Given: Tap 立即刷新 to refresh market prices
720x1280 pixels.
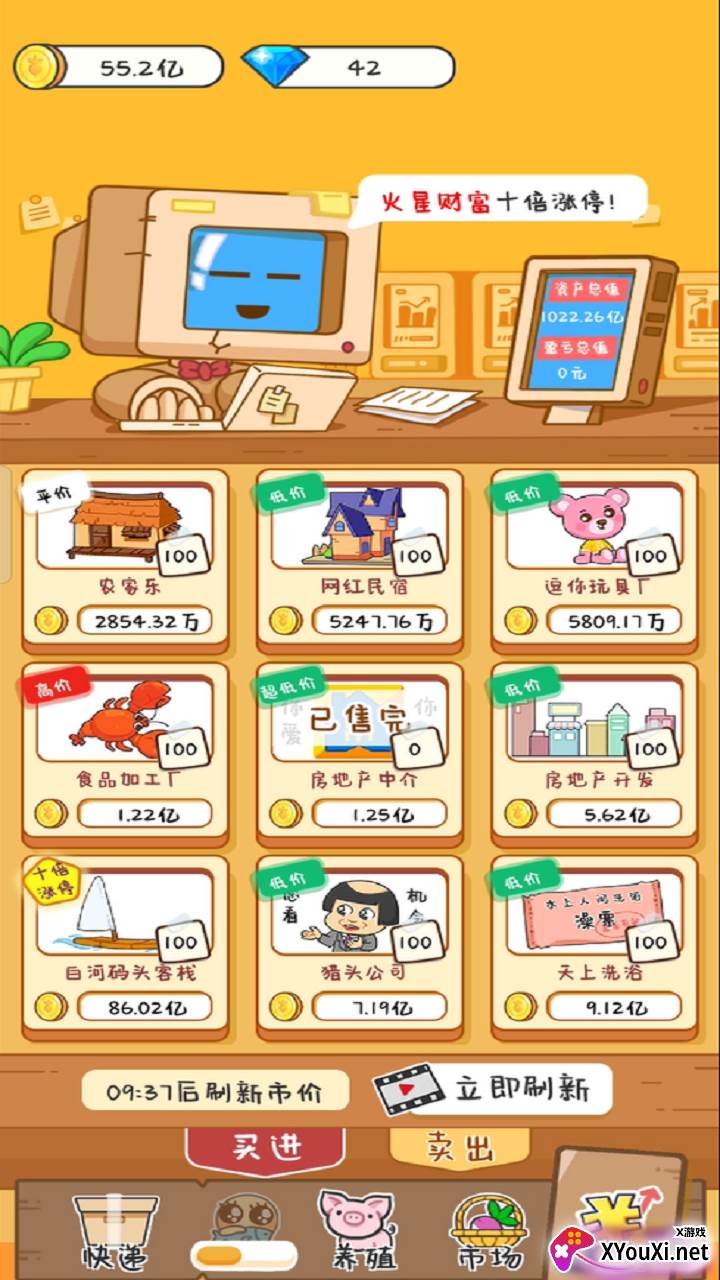Looking at the screenshot, I should pos(492,1089).
